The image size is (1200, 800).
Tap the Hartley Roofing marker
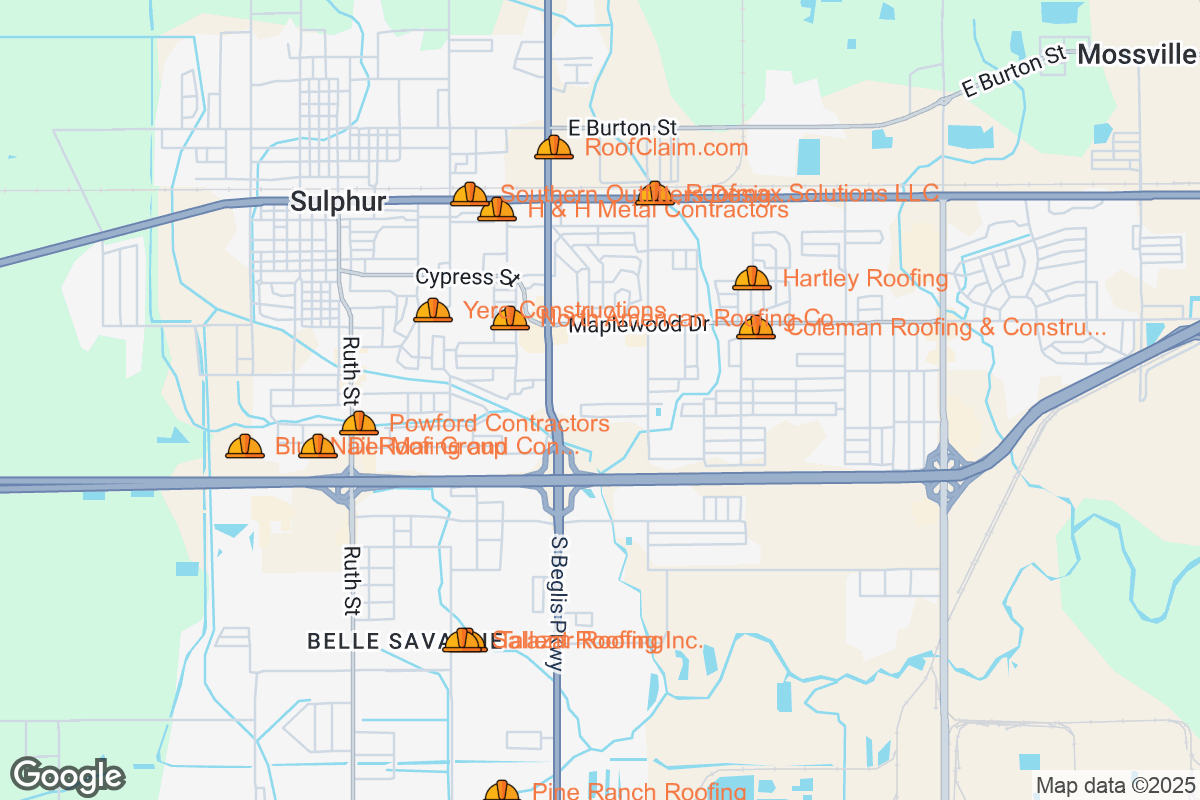tap(752, 279)
